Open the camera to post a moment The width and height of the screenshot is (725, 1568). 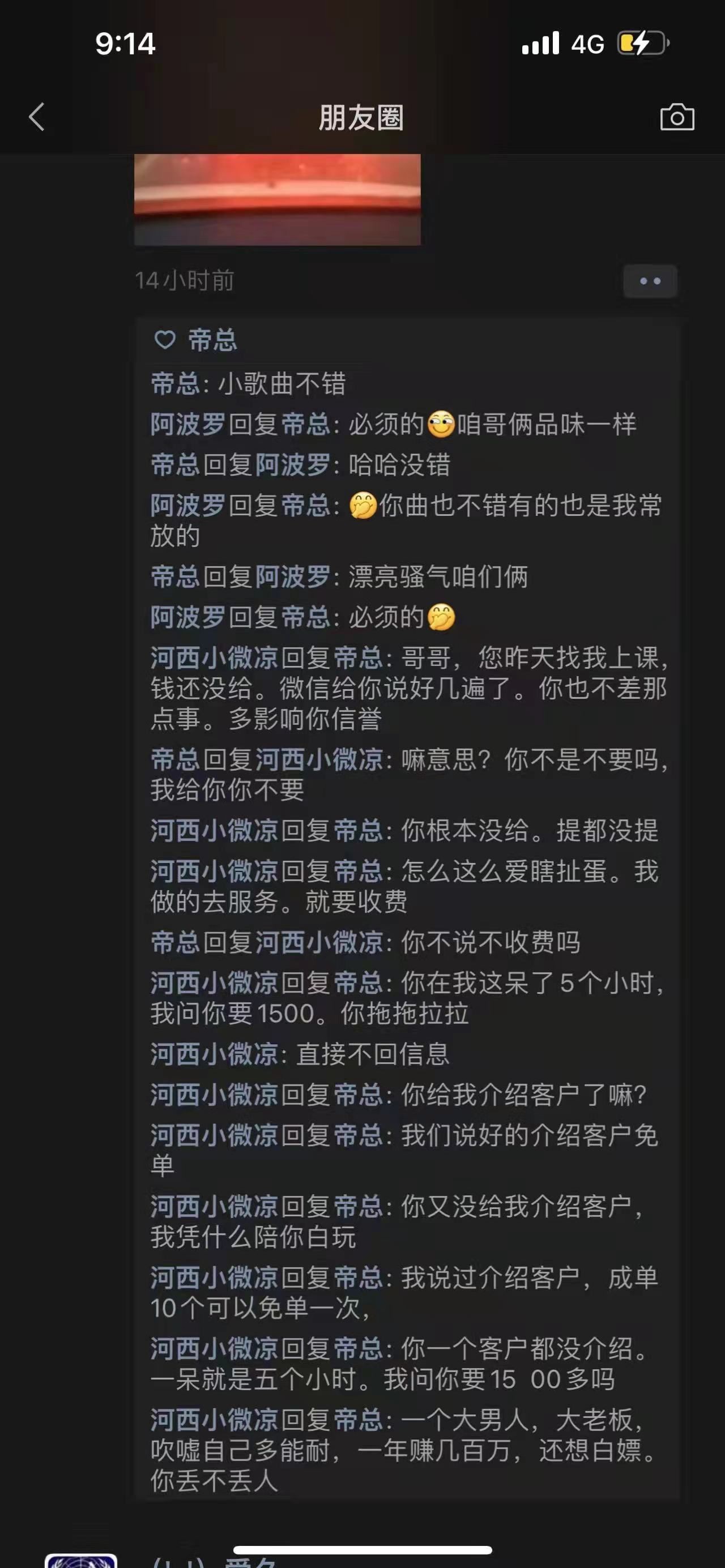(677, 117)
